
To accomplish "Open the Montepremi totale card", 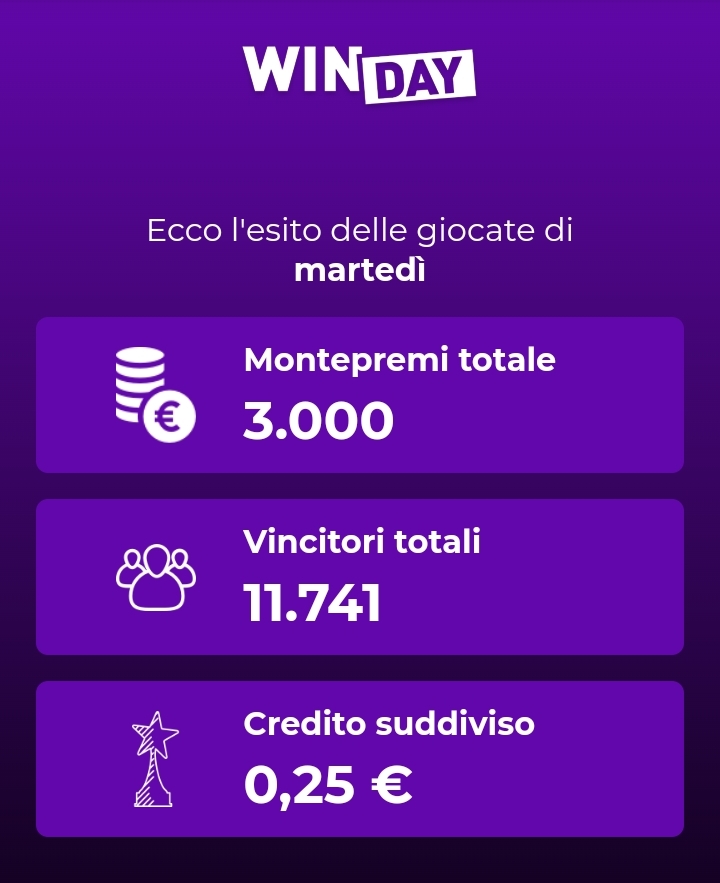I will (360, 394).
